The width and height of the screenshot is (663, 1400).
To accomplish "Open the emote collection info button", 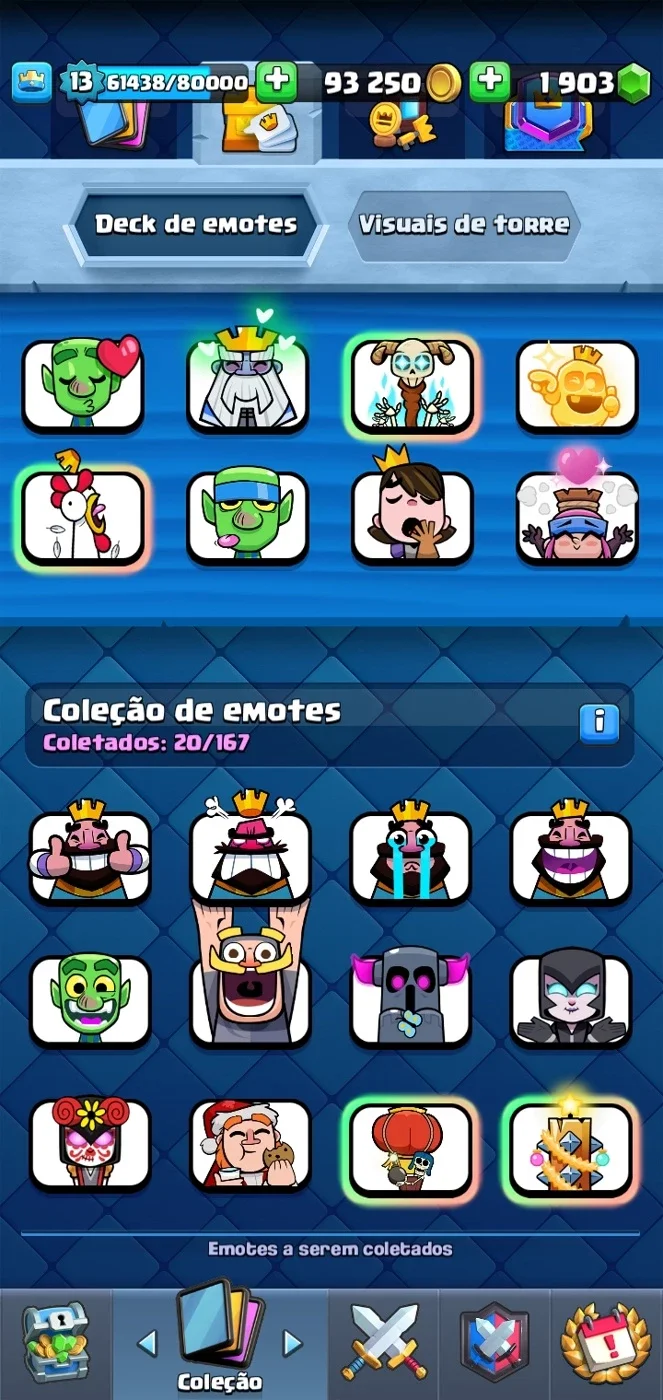I will coord(599,723).
